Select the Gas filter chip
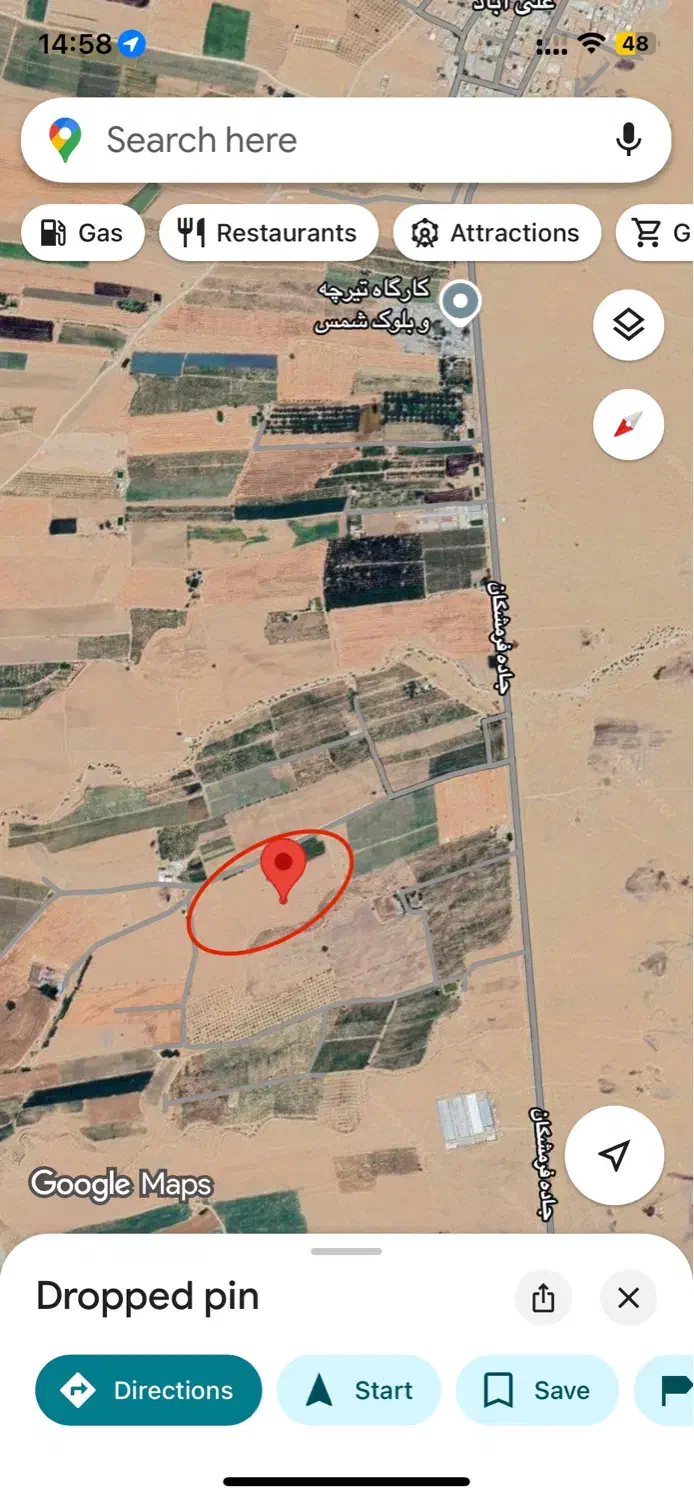This screenshot has width=694, height=1500. coord(82,233)
